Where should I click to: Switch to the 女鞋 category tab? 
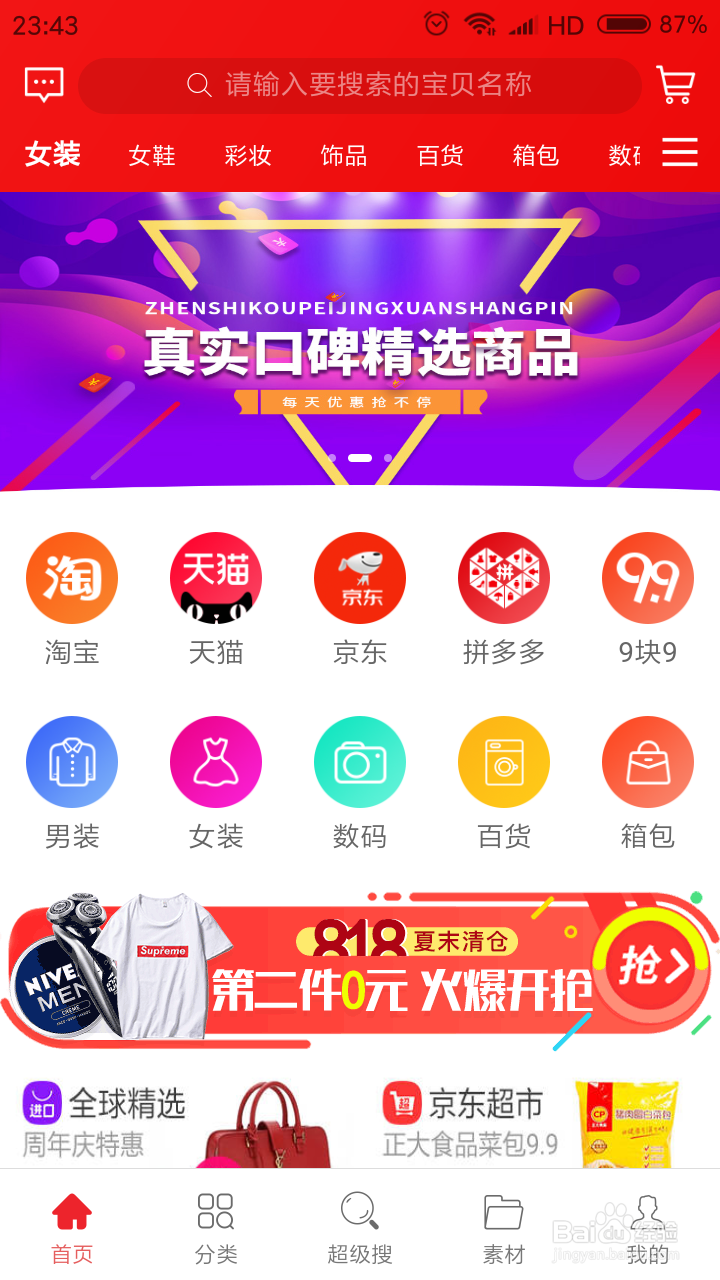pyautogui.click(x=152, y=156)
